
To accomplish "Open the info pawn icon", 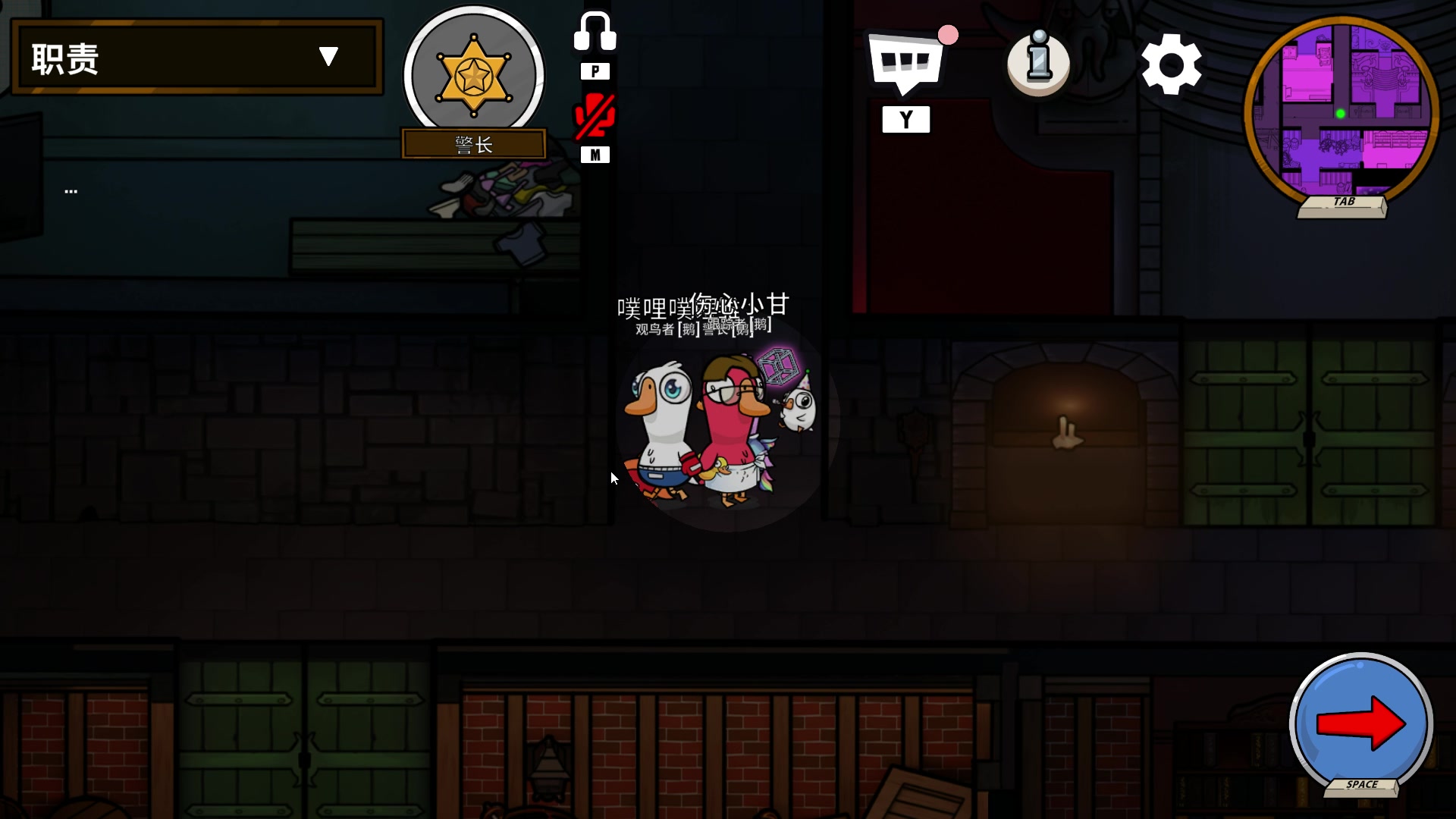I will pyautogui.click(x=1038, y=64).
